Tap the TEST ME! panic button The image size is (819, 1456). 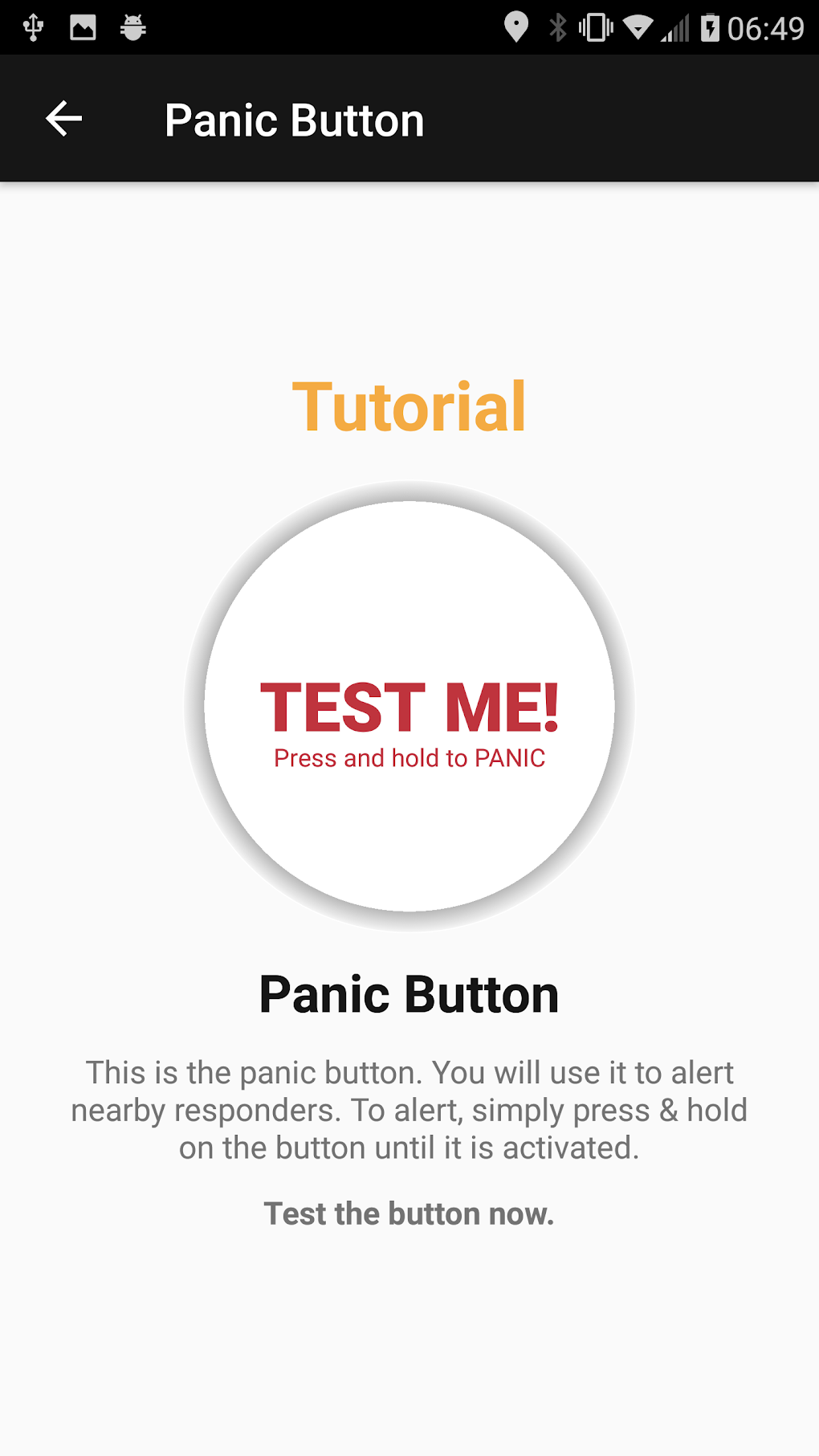pos(409,707)
